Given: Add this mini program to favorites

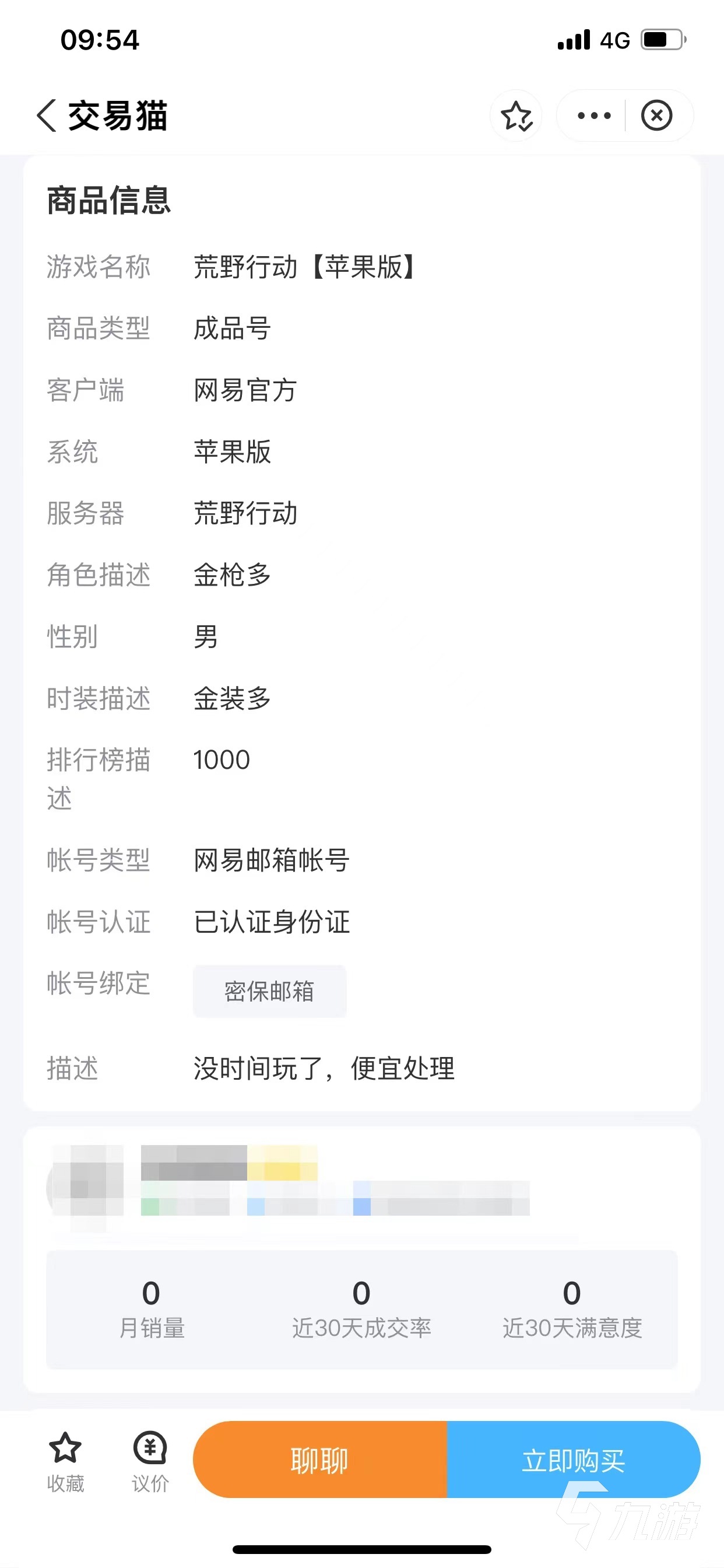Looking at the screenshot, I should coord(516,116).
